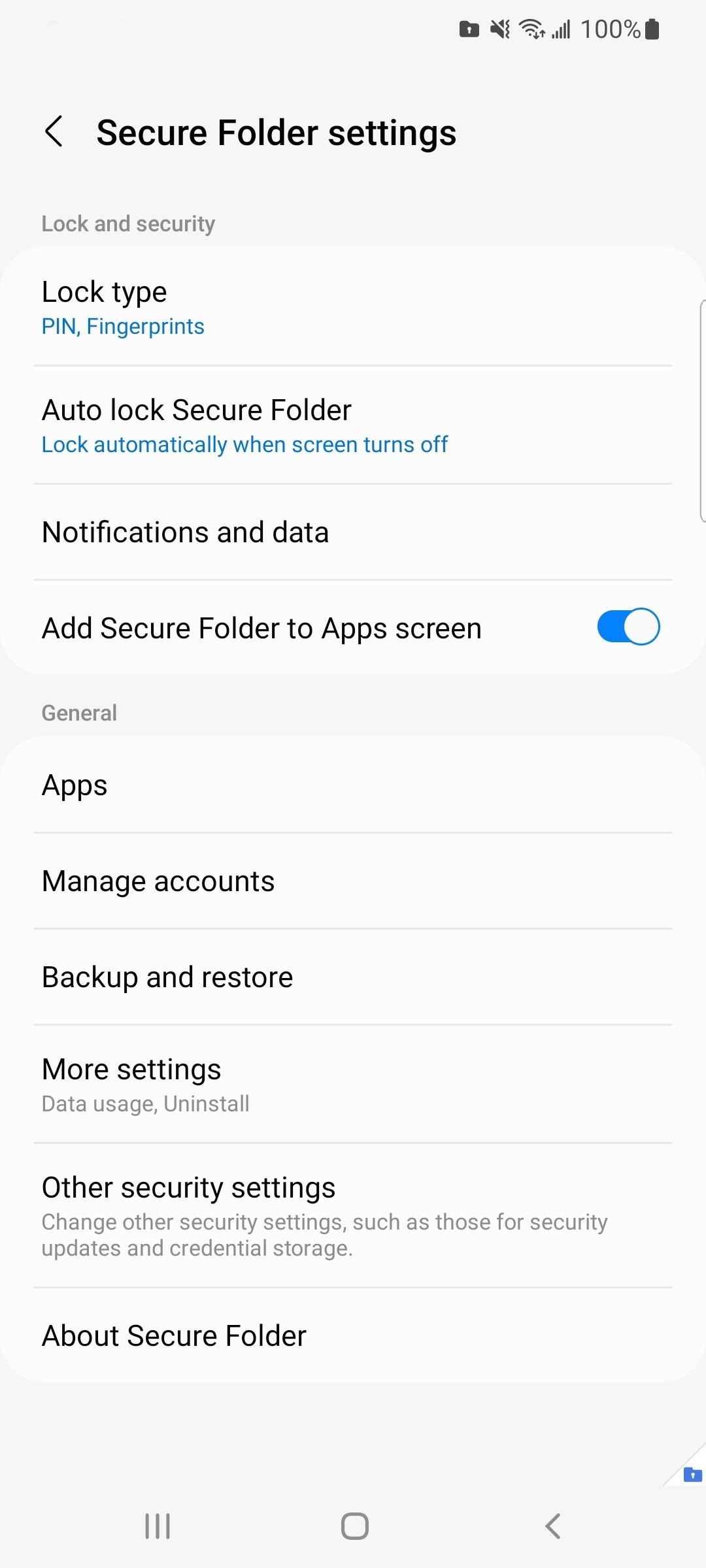This screenshot has height=1568, width=706.
Task: Open the Apps row under General
Action: coord(353,785)
